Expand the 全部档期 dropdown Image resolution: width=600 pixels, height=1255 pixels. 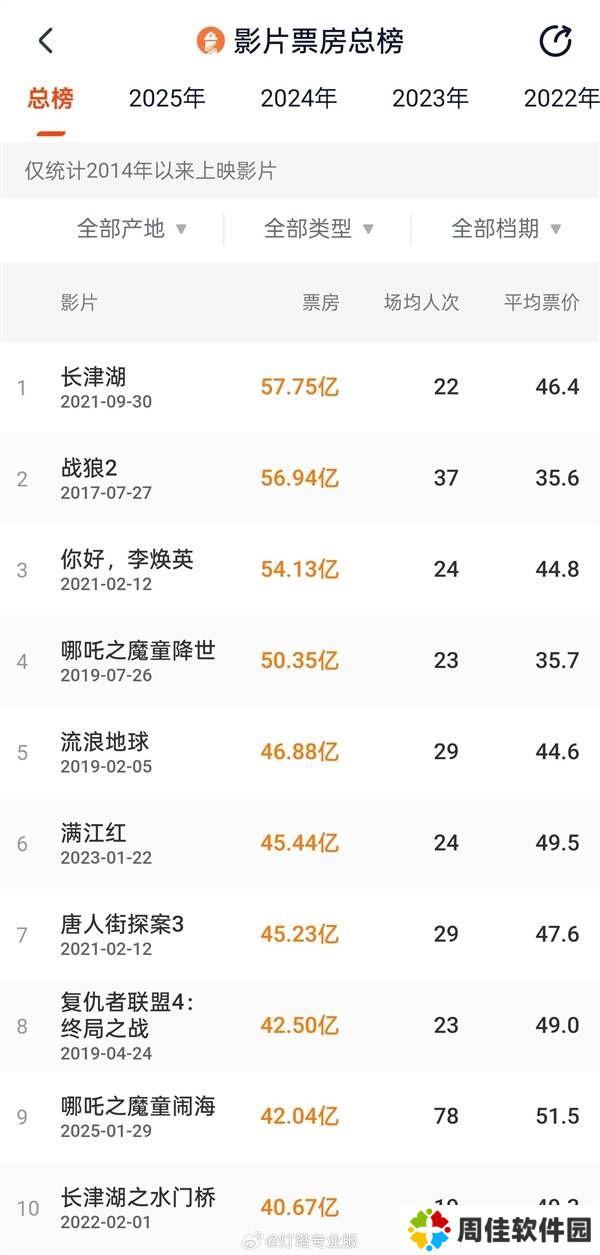506,228
